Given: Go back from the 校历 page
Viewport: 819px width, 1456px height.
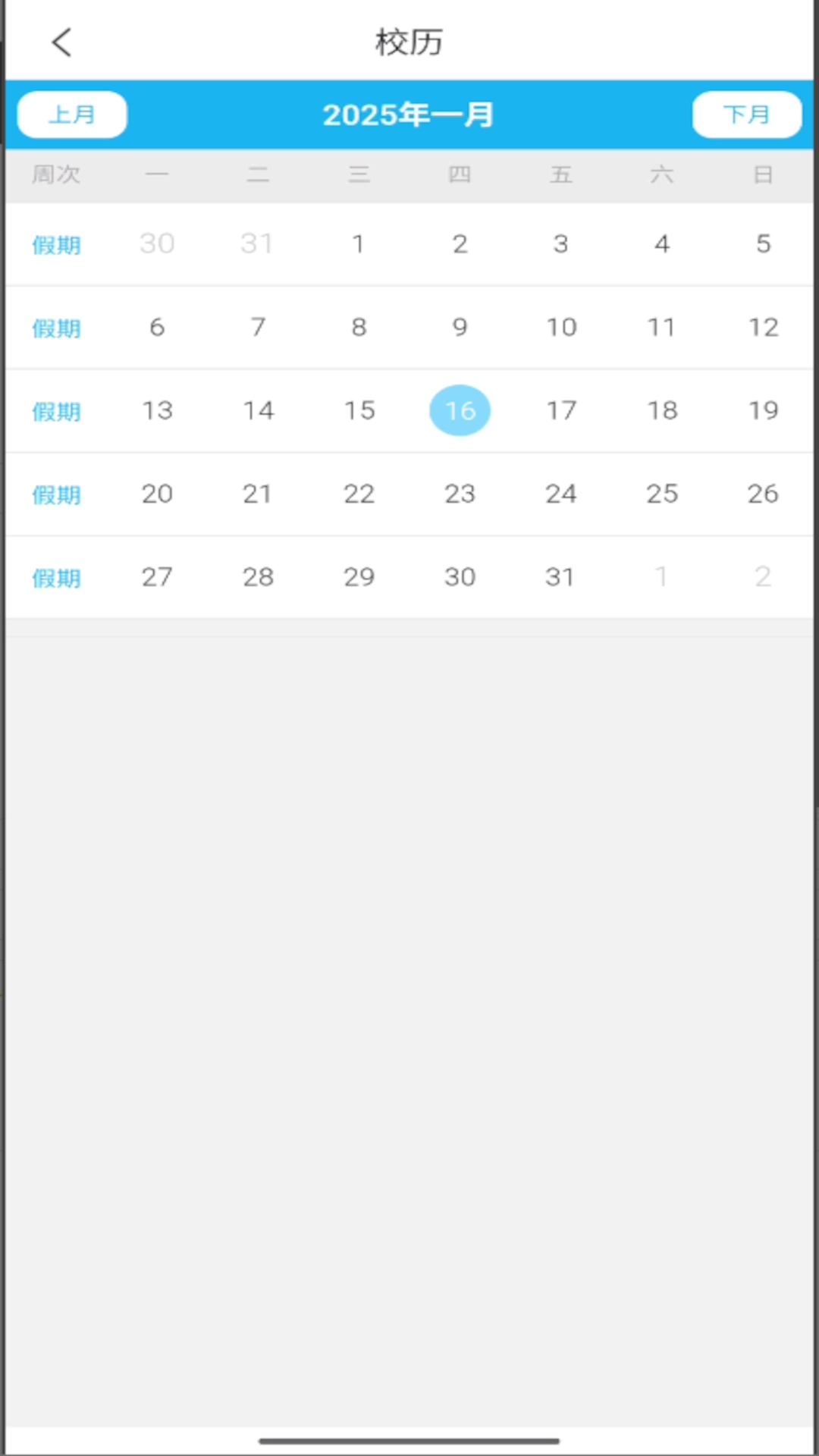Looking at the screenshot, I should (62, 42).
